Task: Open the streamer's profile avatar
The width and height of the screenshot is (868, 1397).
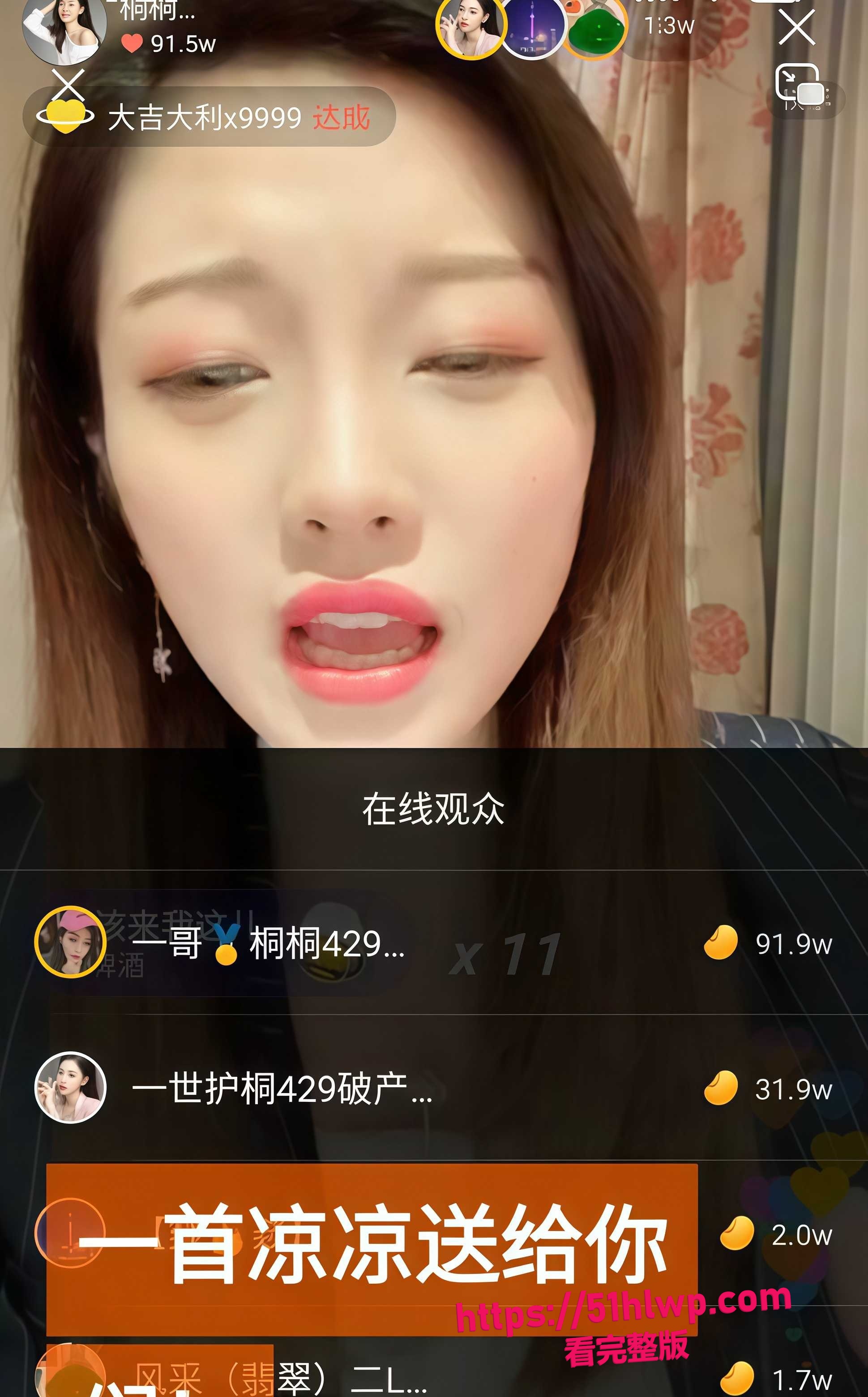Action: click(64, 29)
